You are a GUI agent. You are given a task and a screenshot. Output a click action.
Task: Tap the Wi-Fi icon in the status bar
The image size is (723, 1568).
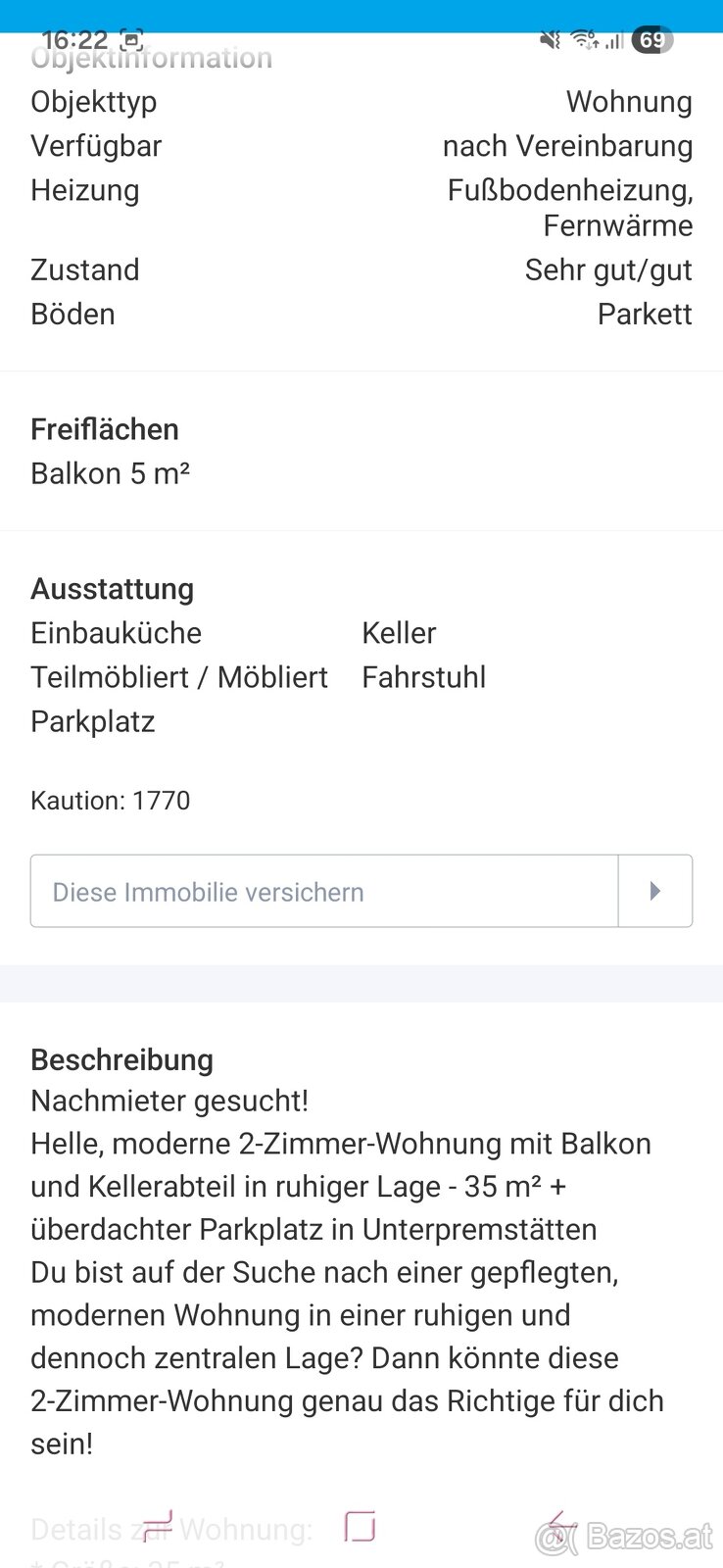tap(584, 39)
